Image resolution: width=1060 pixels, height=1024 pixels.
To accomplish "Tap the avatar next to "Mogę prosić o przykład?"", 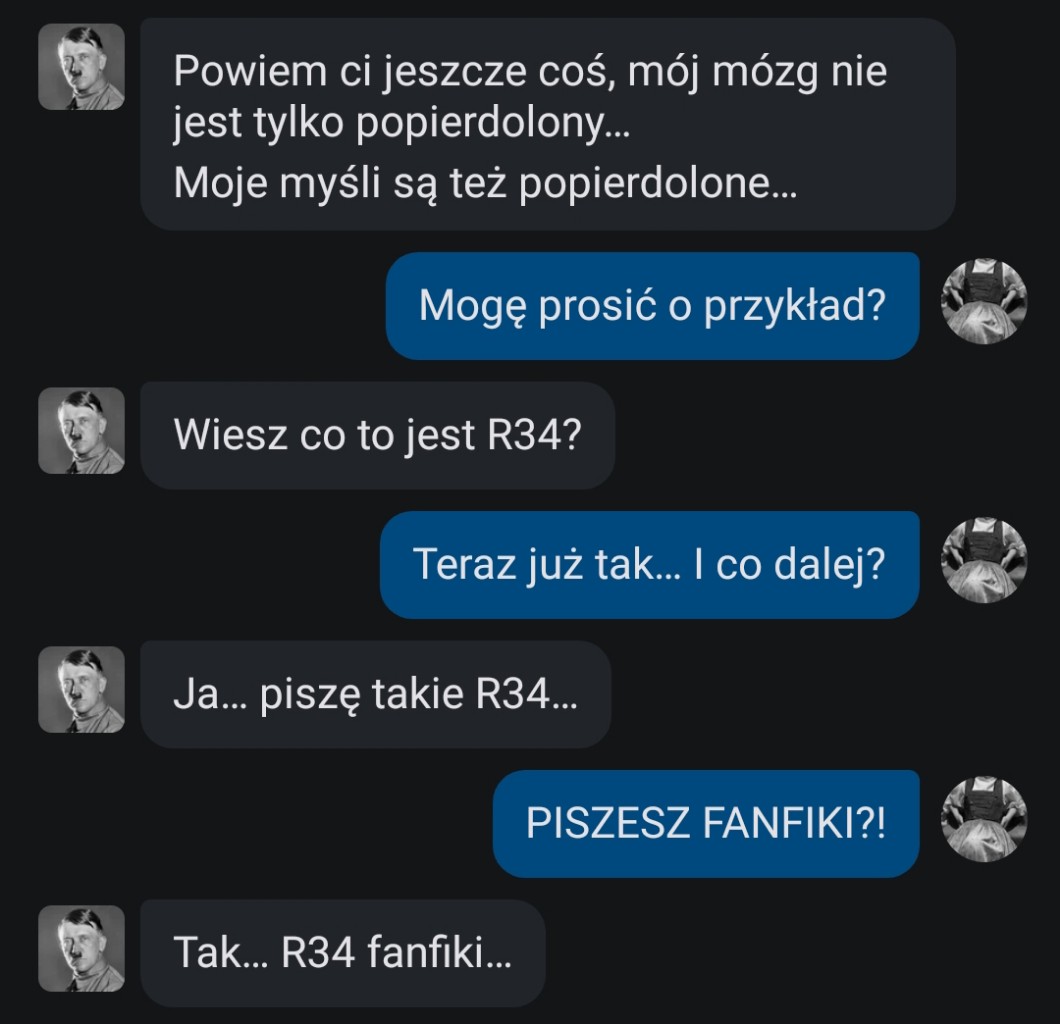I will tap(984, 301).
